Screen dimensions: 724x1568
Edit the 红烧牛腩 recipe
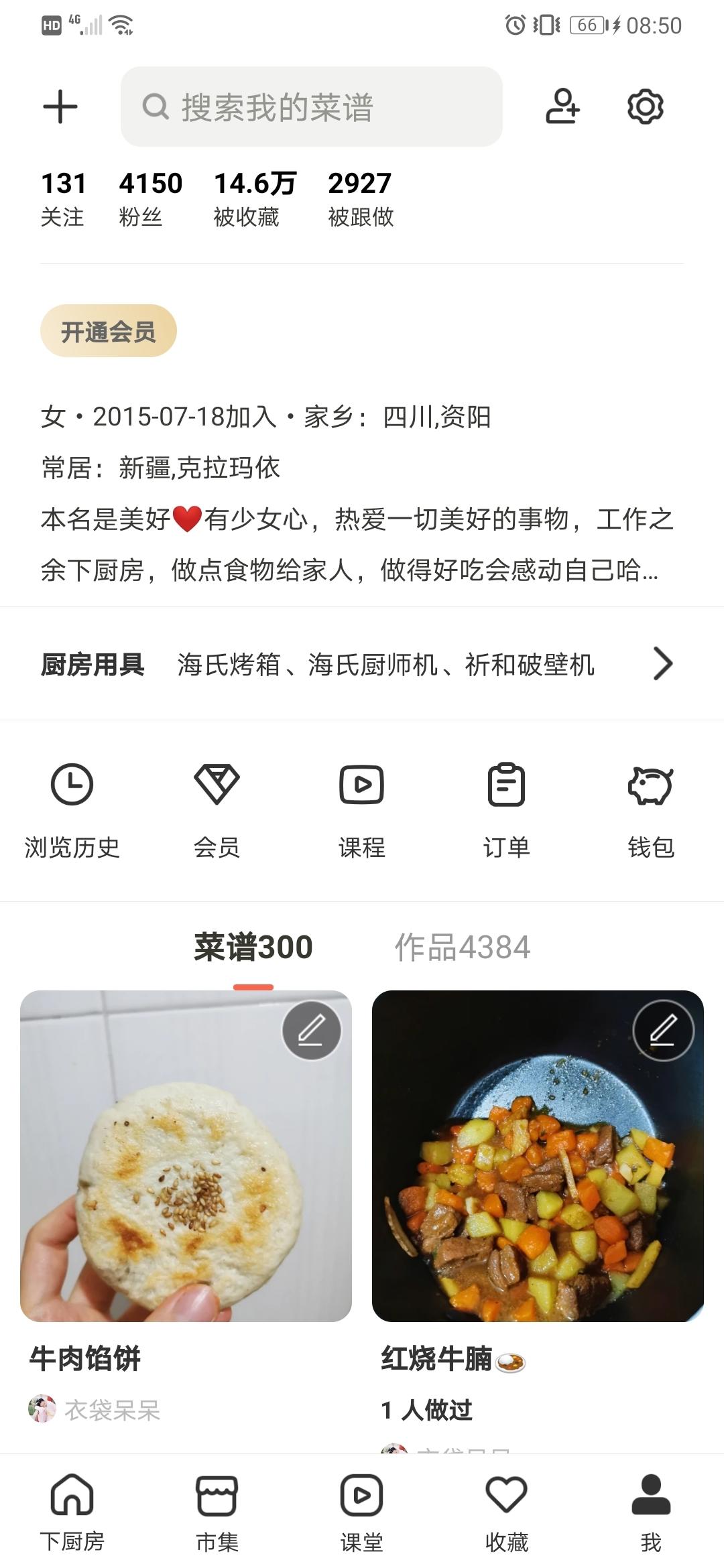click(x=663, y=1030)
